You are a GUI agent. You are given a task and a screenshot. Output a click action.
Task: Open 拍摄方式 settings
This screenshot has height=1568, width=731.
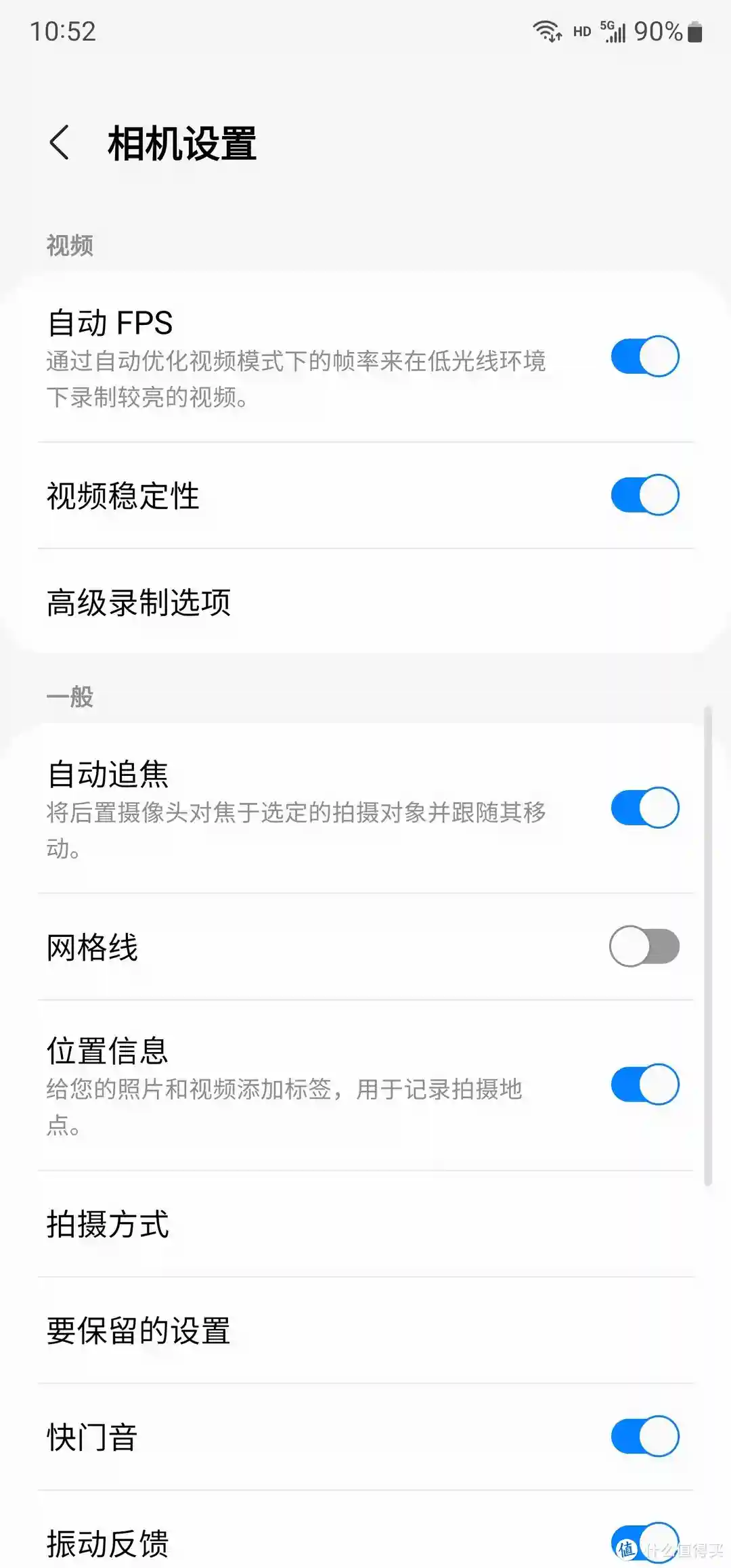click(x=365, y=1224)
